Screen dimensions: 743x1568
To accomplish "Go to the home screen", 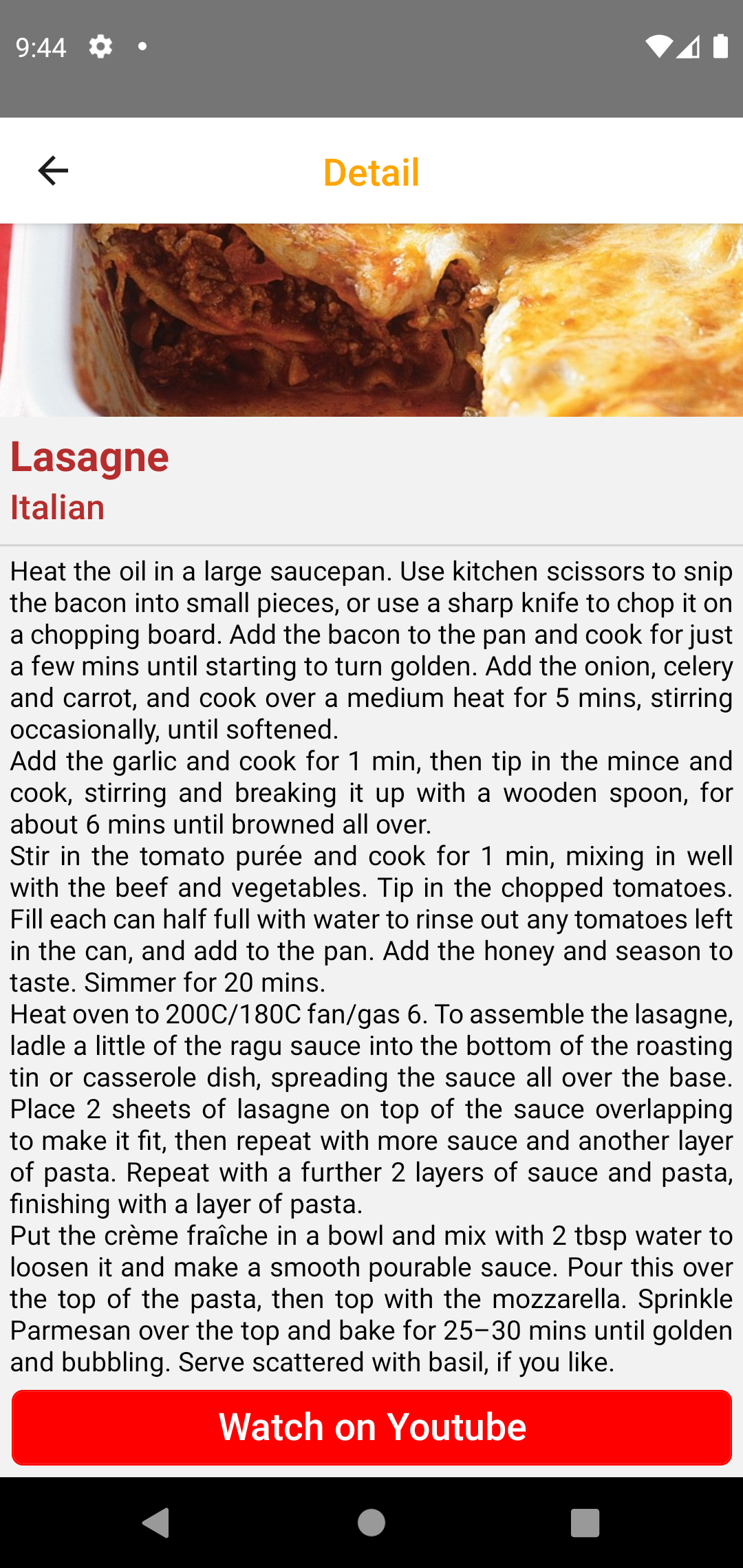I will (371, 1522).
